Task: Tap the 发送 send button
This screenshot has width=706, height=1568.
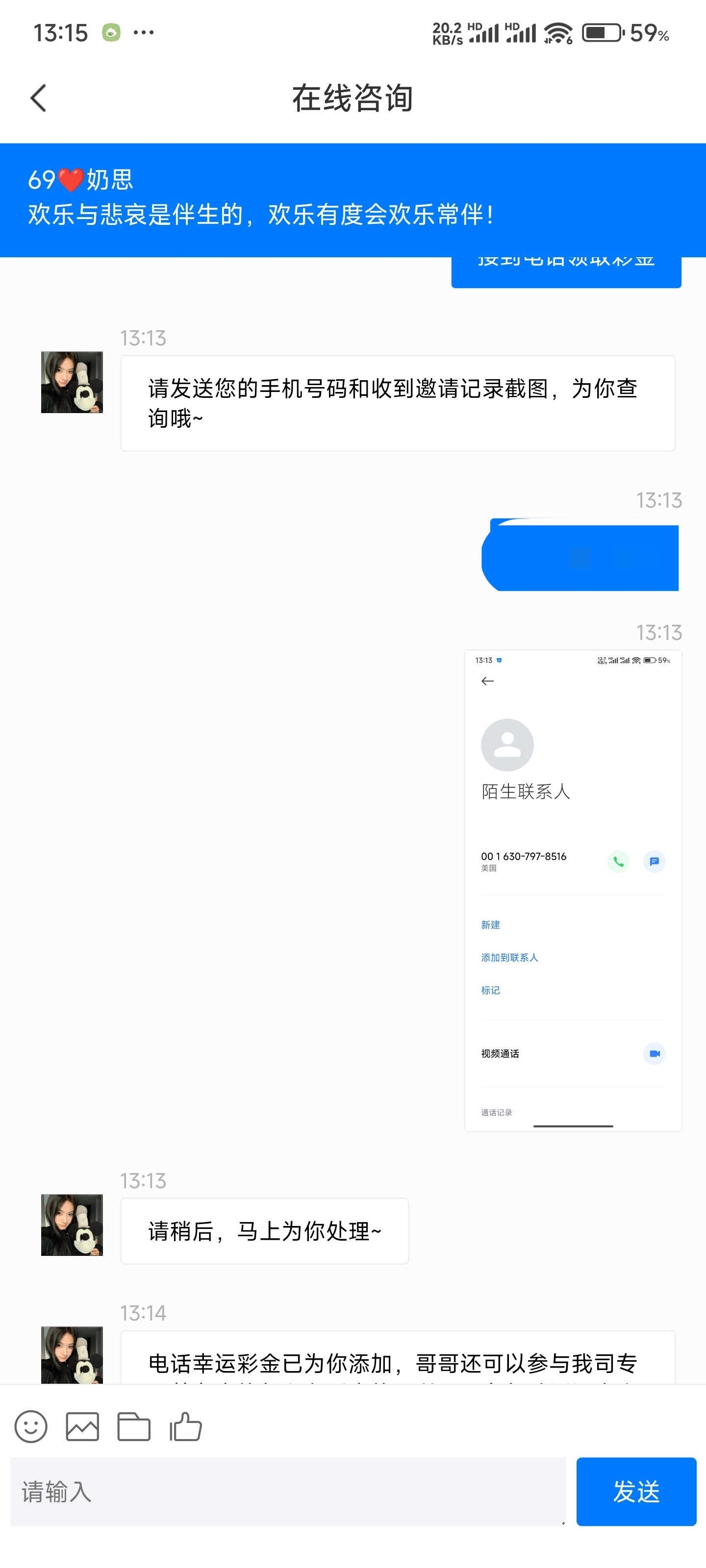Action: (635, 1491)
